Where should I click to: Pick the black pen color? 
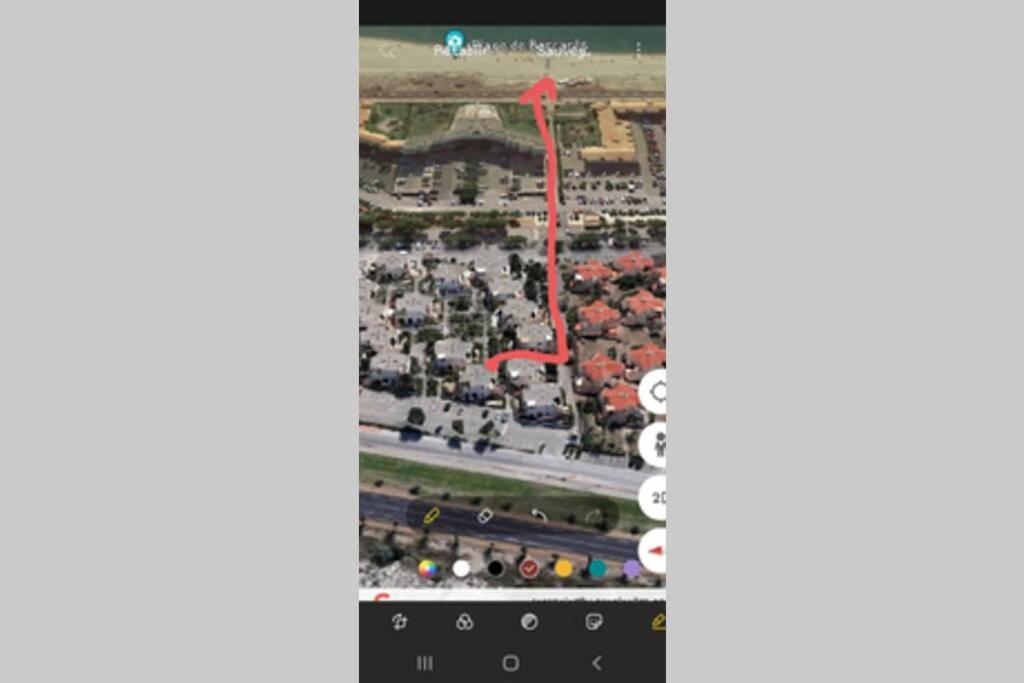point(495,568)
